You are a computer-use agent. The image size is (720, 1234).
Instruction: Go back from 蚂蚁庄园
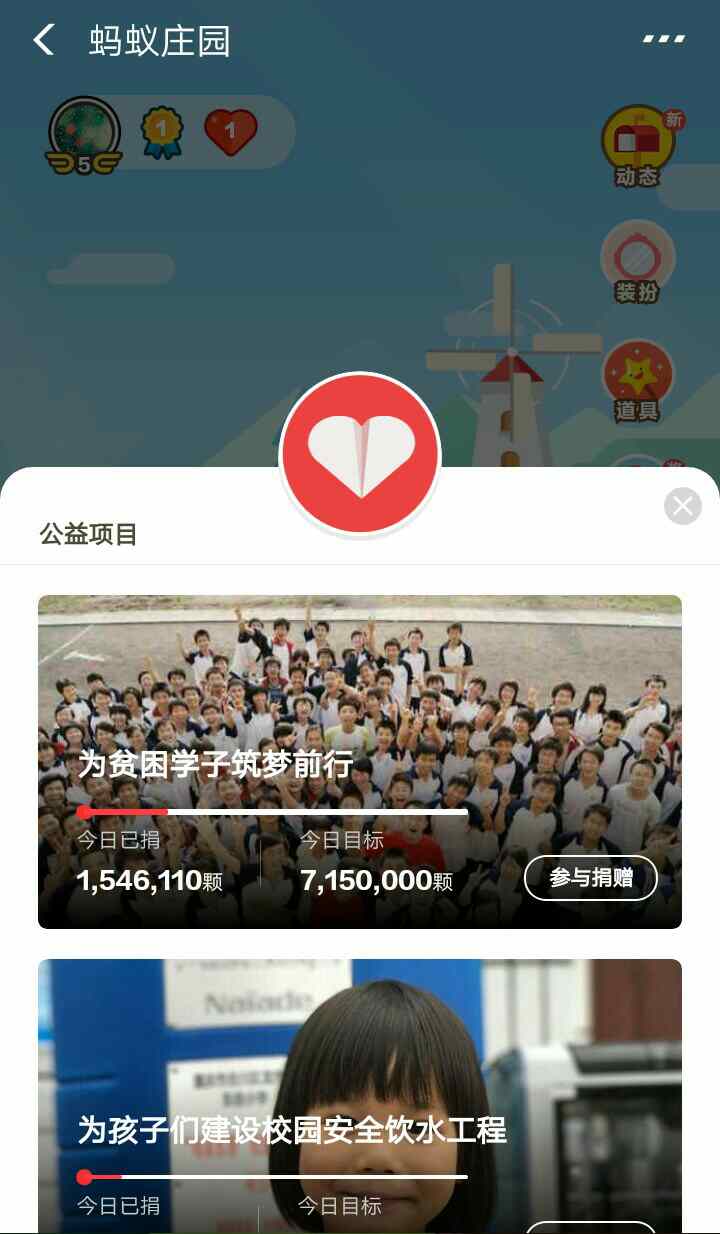[x=44, y=41]
